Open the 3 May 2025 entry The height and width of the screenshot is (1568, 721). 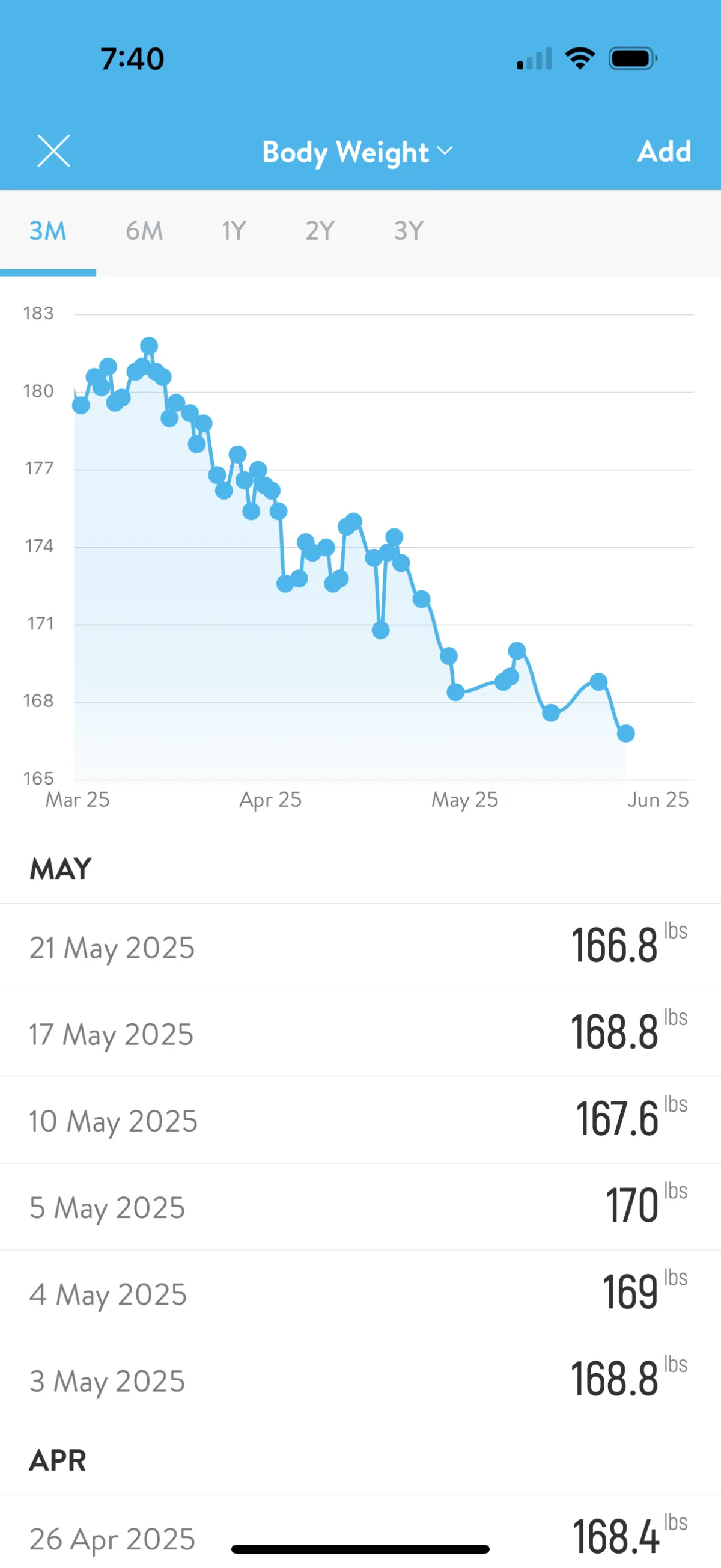tap(360, 1380)
